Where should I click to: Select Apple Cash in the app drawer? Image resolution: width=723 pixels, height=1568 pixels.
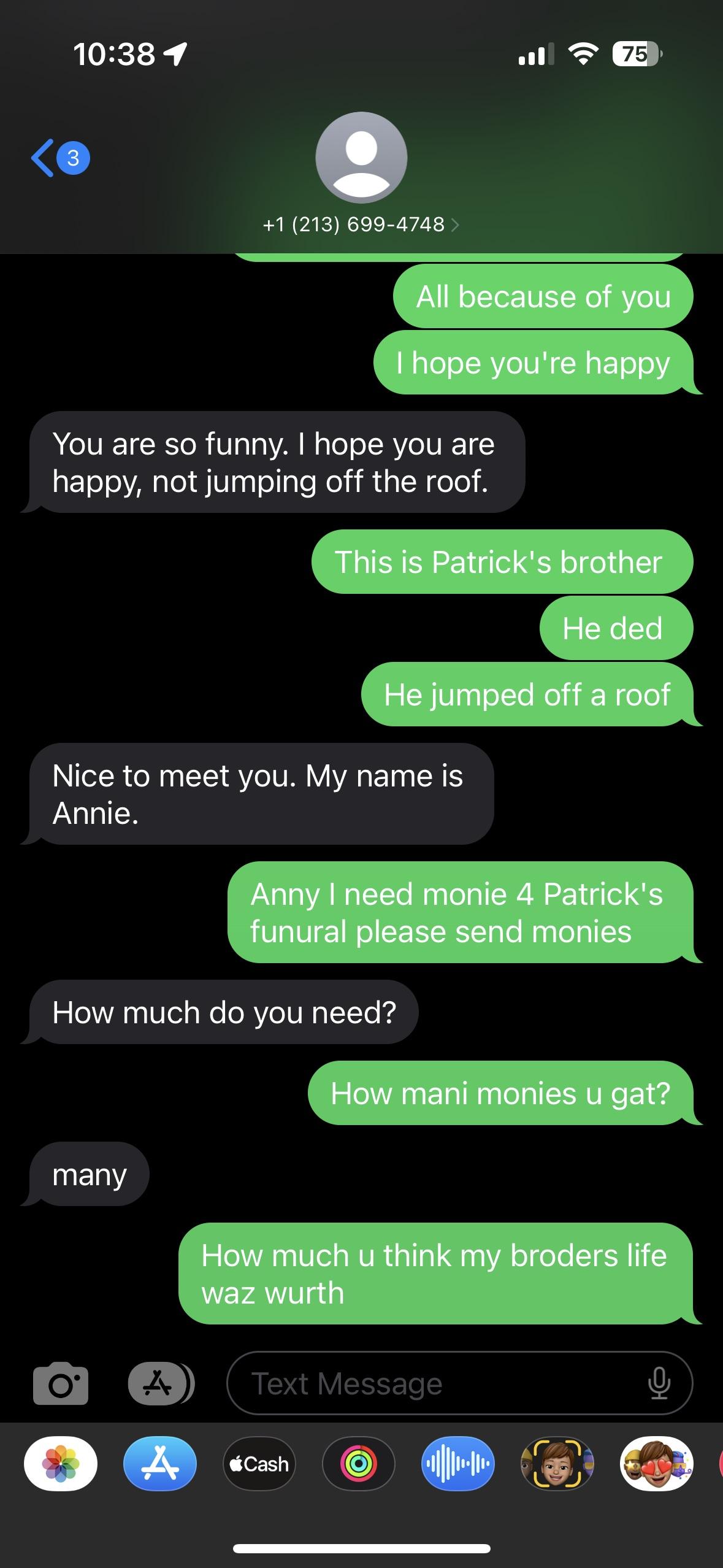tap(259, 1464)
